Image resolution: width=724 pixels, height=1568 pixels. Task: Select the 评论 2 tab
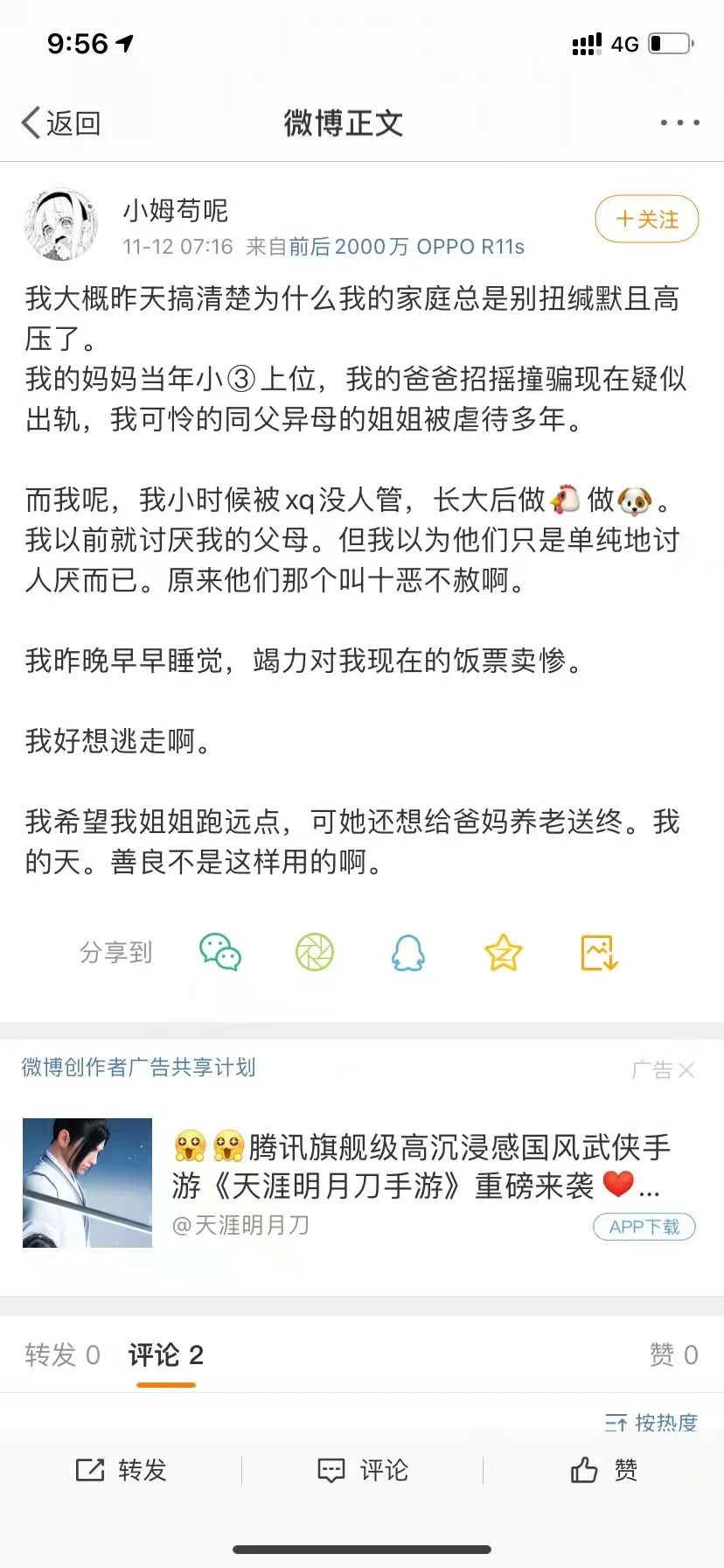click(165, 1355)
